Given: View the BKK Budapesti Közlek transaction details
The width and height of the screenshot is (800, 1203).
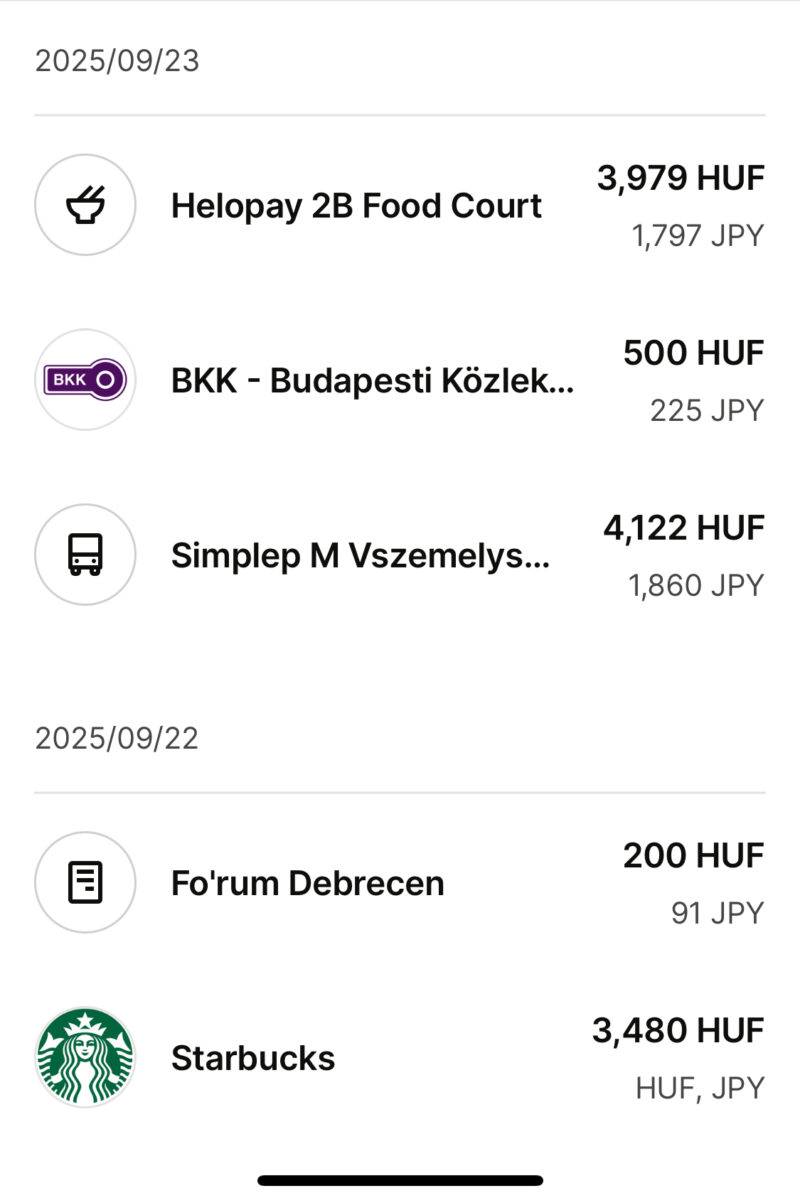Looking at the screenshot, I should pyautogui.click(x=372, y=381).
